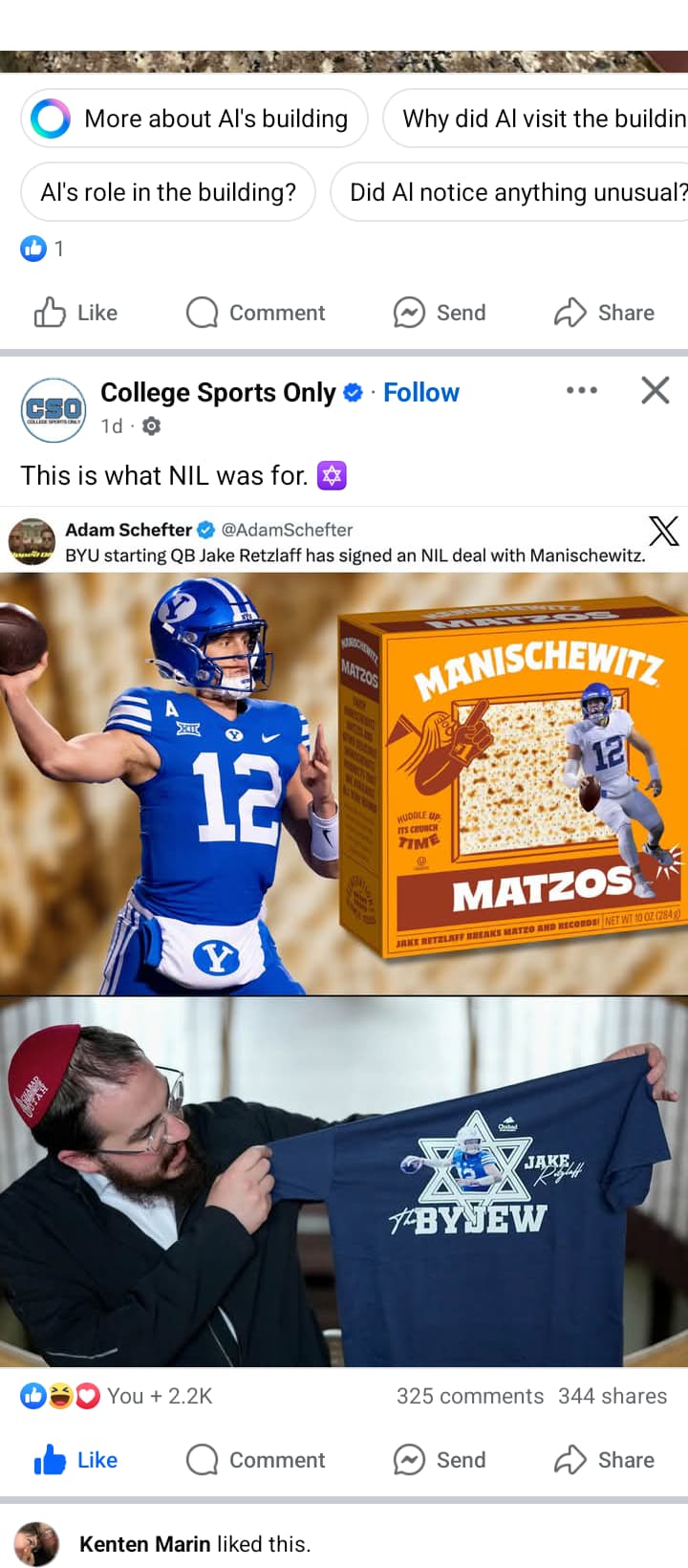Open the 325 comments
This screenshot has width=688, height=1568.
click(470, 1396)
